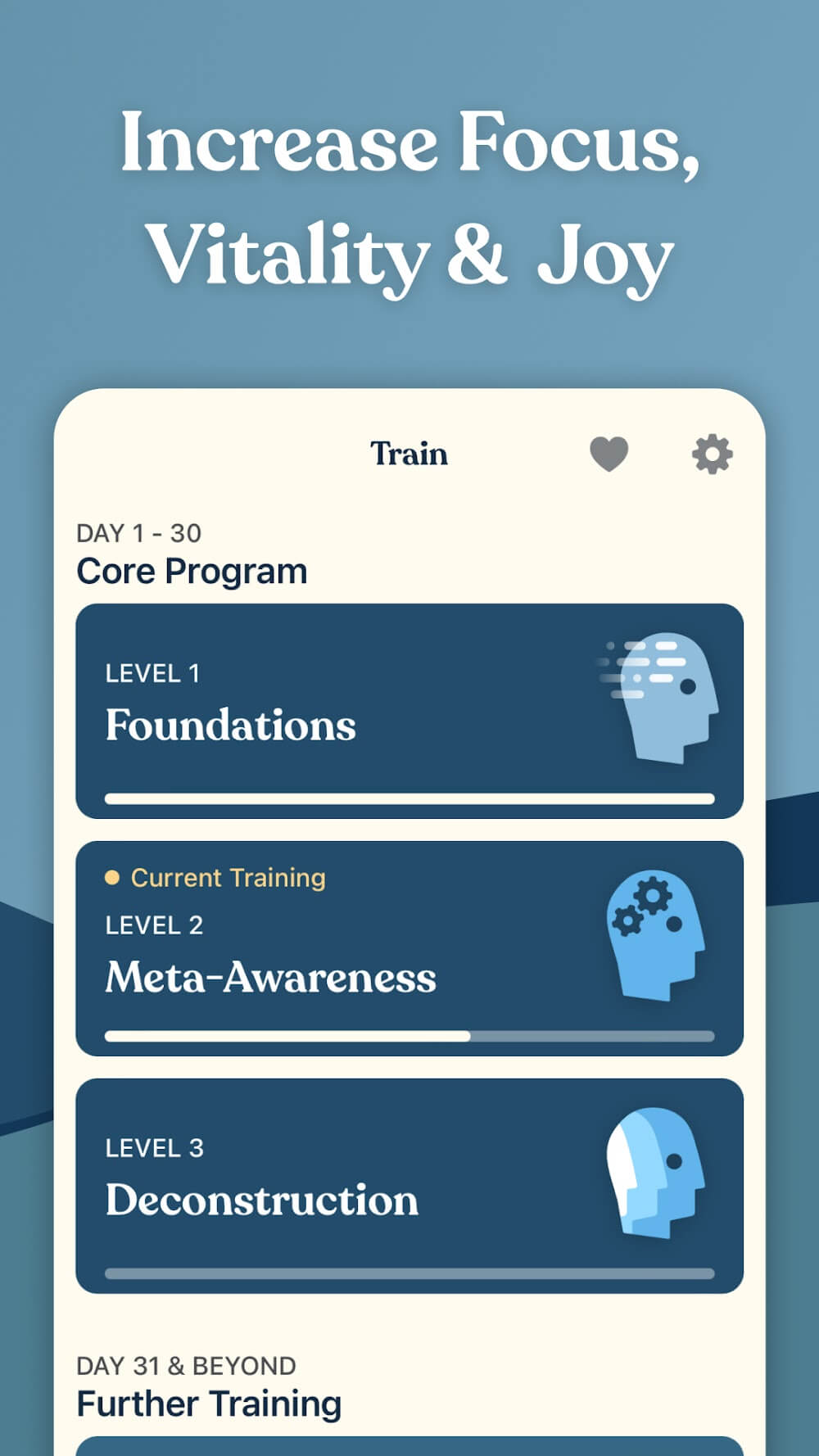This screenshot has width=819, height=1456.
Task: Select the Train tab title
Action: (409, 453)
